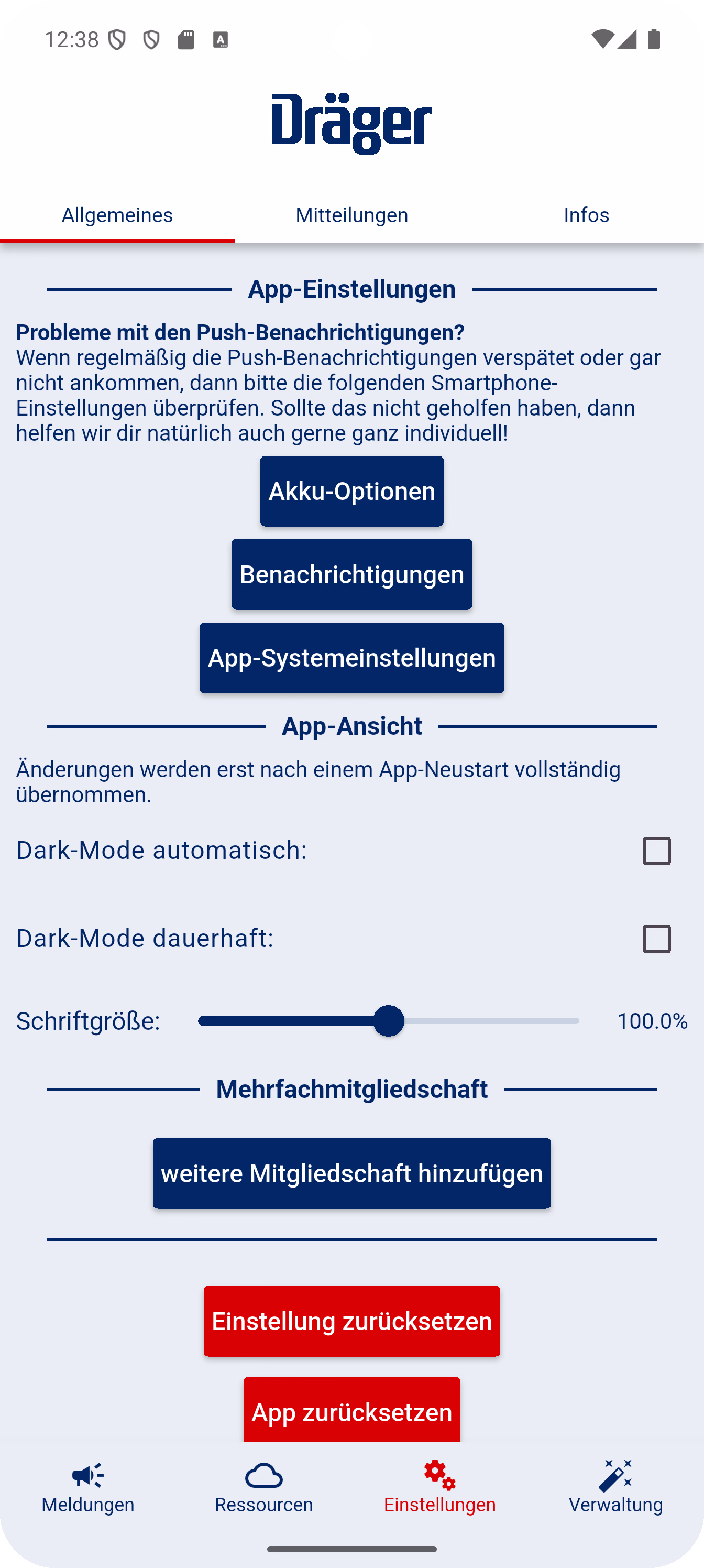
Task: Switch to the Mitteilungen tab
Action: click(x=351, y=215)
